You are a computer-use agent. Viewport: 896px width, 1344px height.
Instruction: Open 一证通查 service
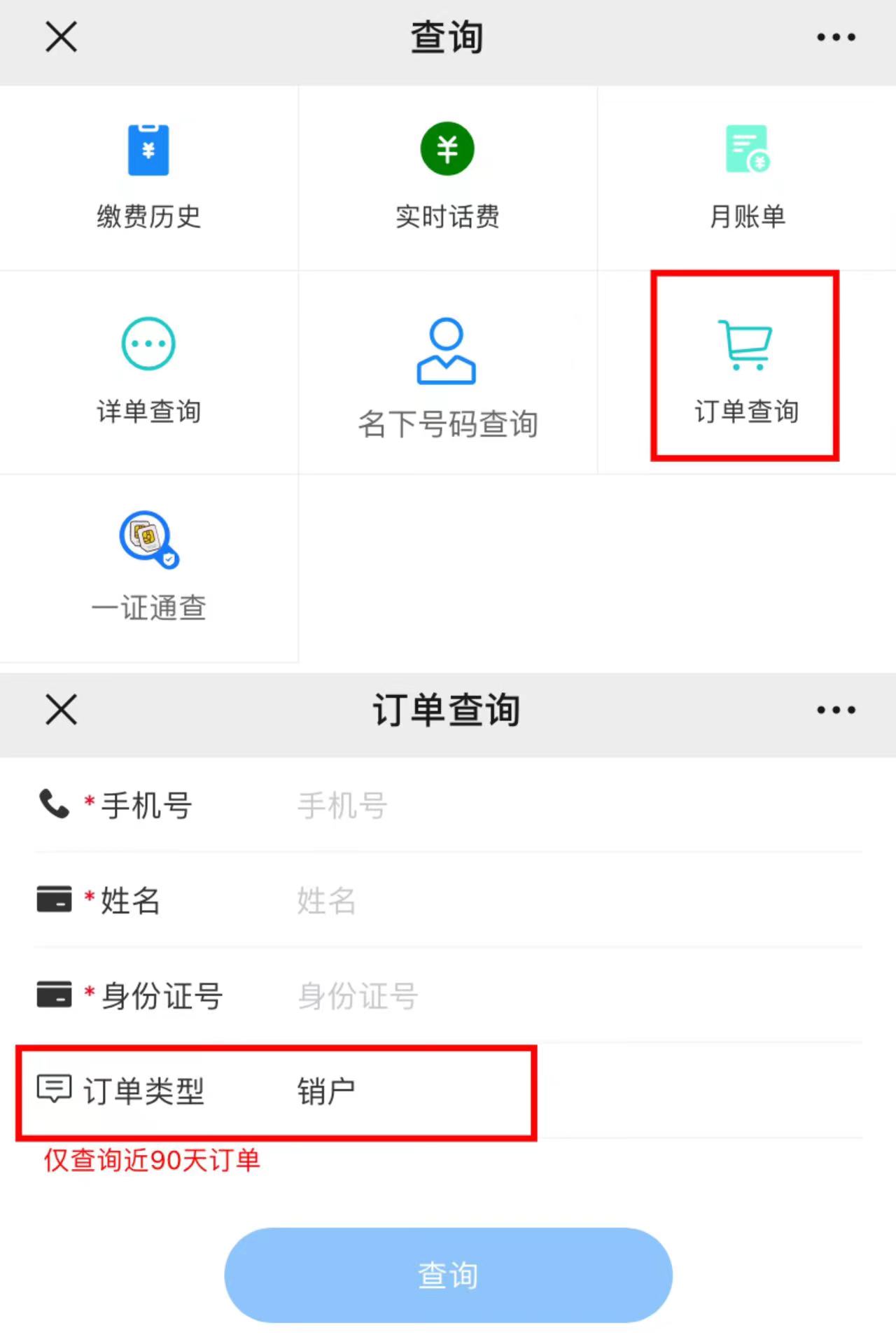pos(148,567)
